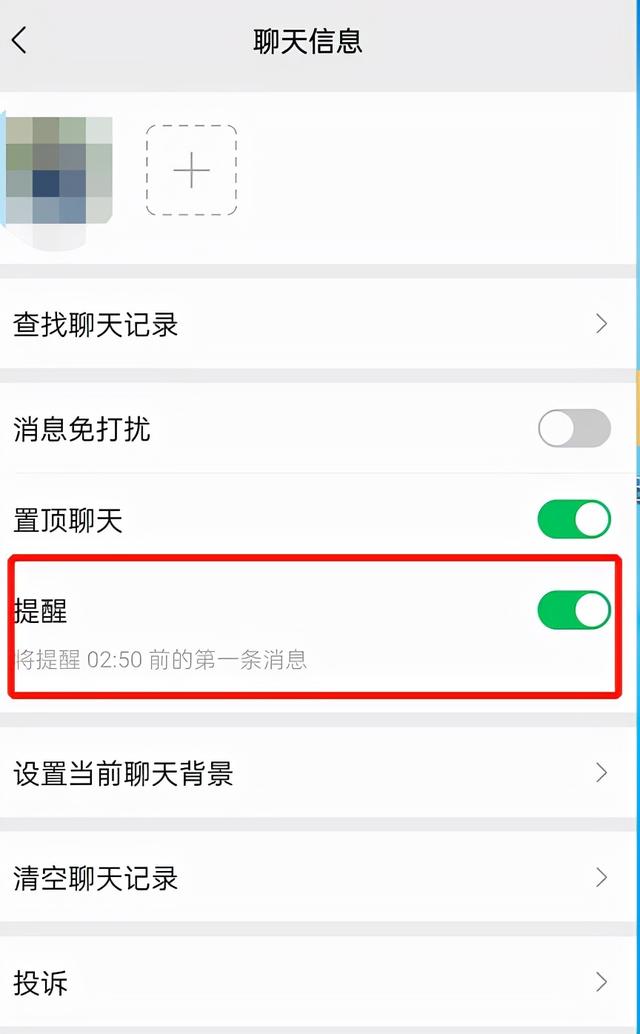Turn off the 置顶聊天 switch
The width and height of the screenshot is (640, 1034).
tap(574, 519)
